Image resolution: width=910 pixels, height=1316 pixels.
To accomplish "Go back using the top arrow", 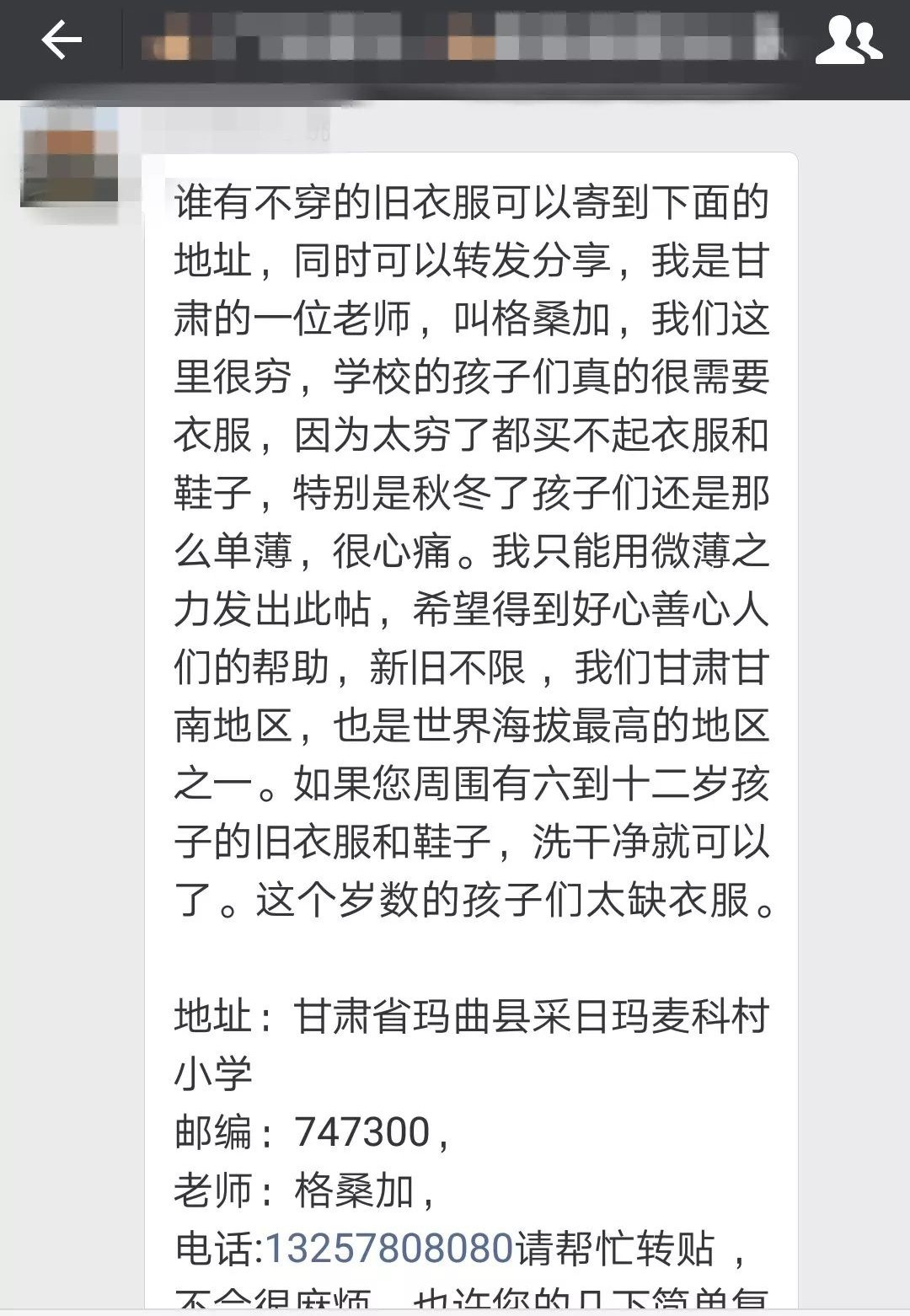I will (62, 40).
